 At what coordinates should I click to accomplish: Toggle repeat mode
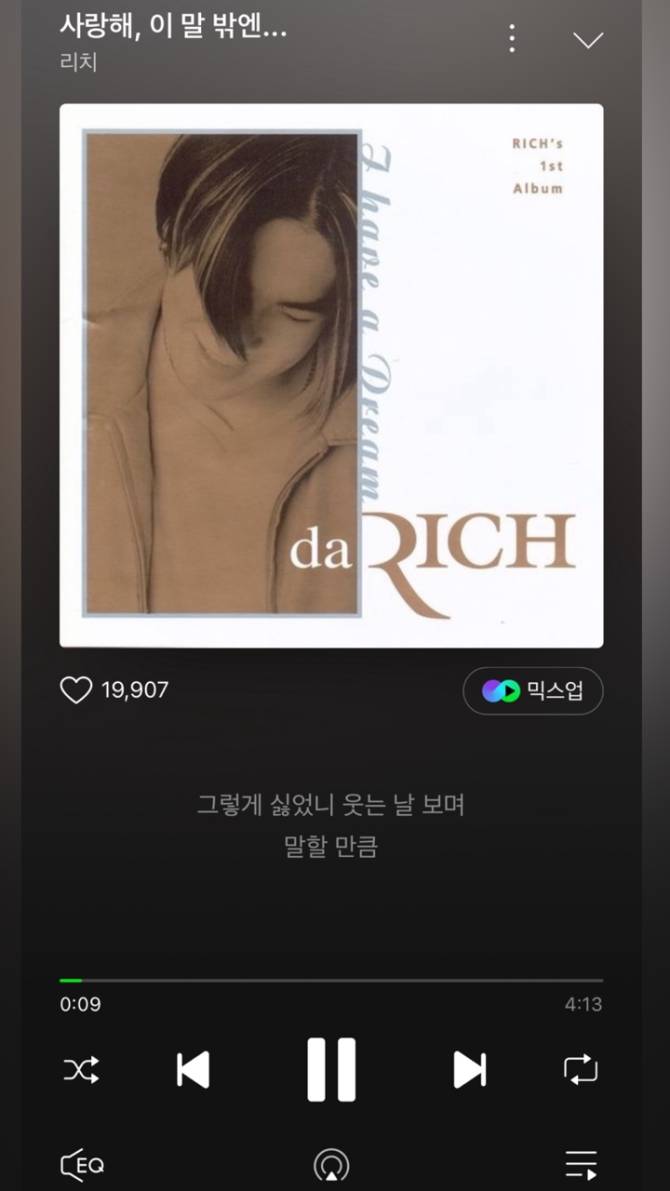581,1070
